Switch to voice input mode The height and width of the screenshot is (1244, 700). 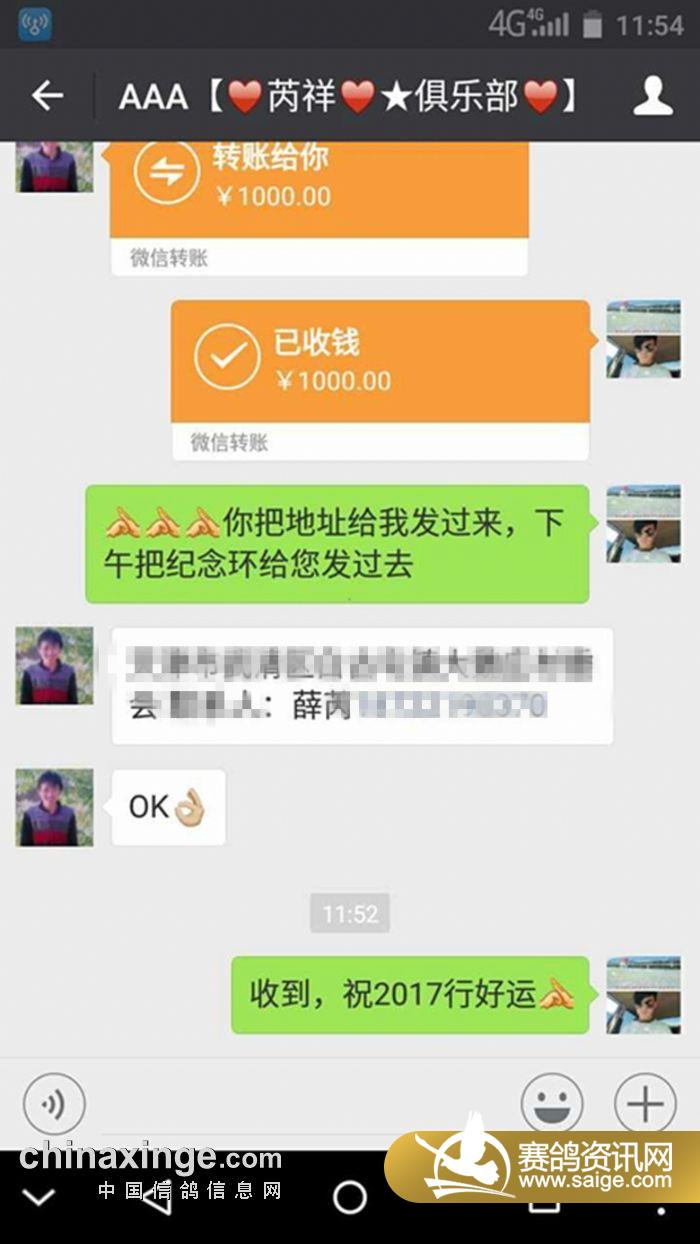click(54, 1104)
